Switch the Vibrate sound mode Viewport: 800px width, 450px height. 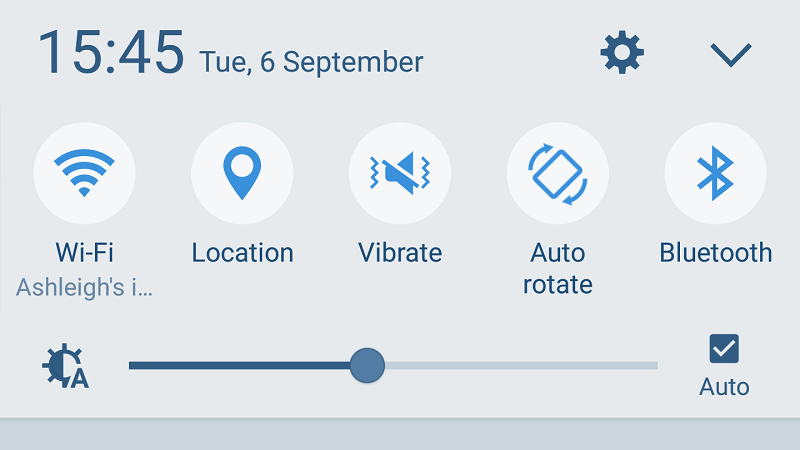click(400, 173)
